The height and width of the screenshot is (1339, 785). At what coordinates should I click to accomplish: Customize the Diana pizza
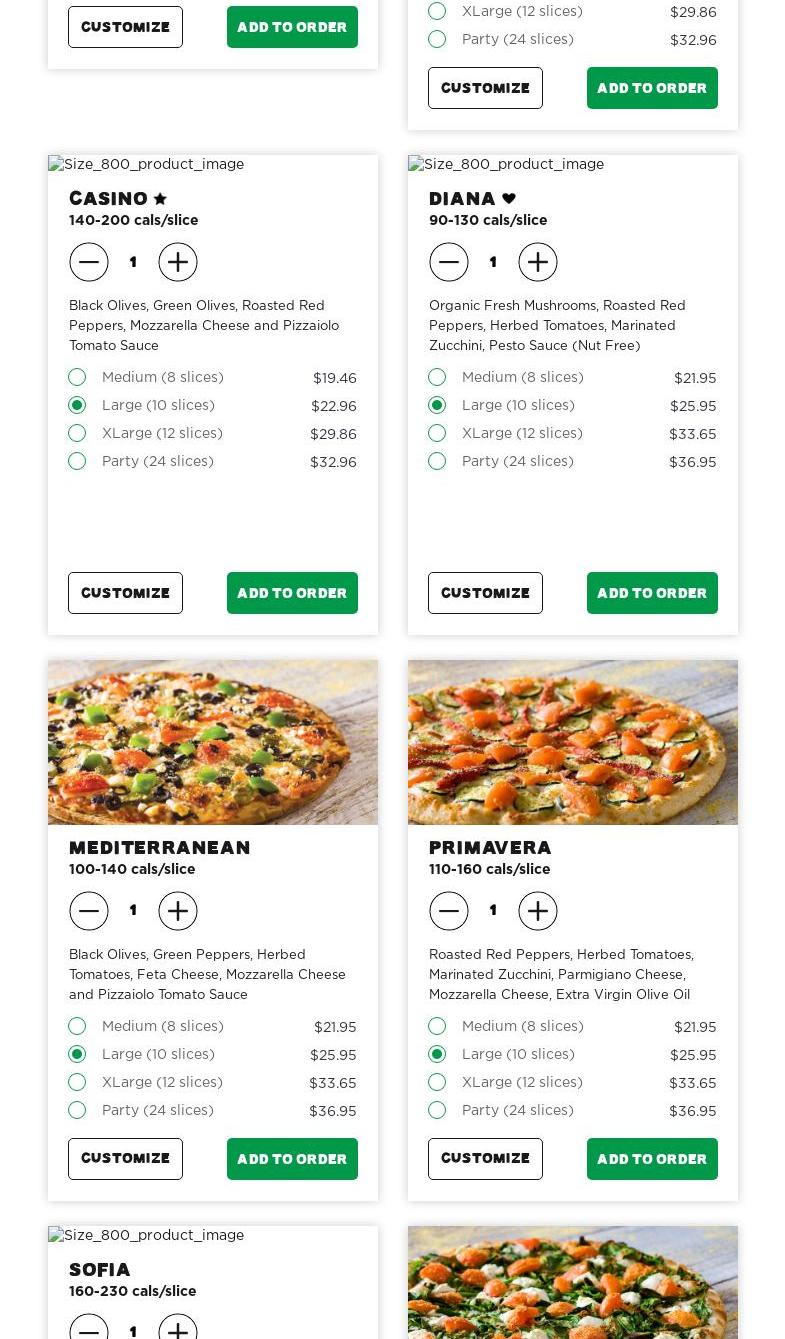point(485,593)
